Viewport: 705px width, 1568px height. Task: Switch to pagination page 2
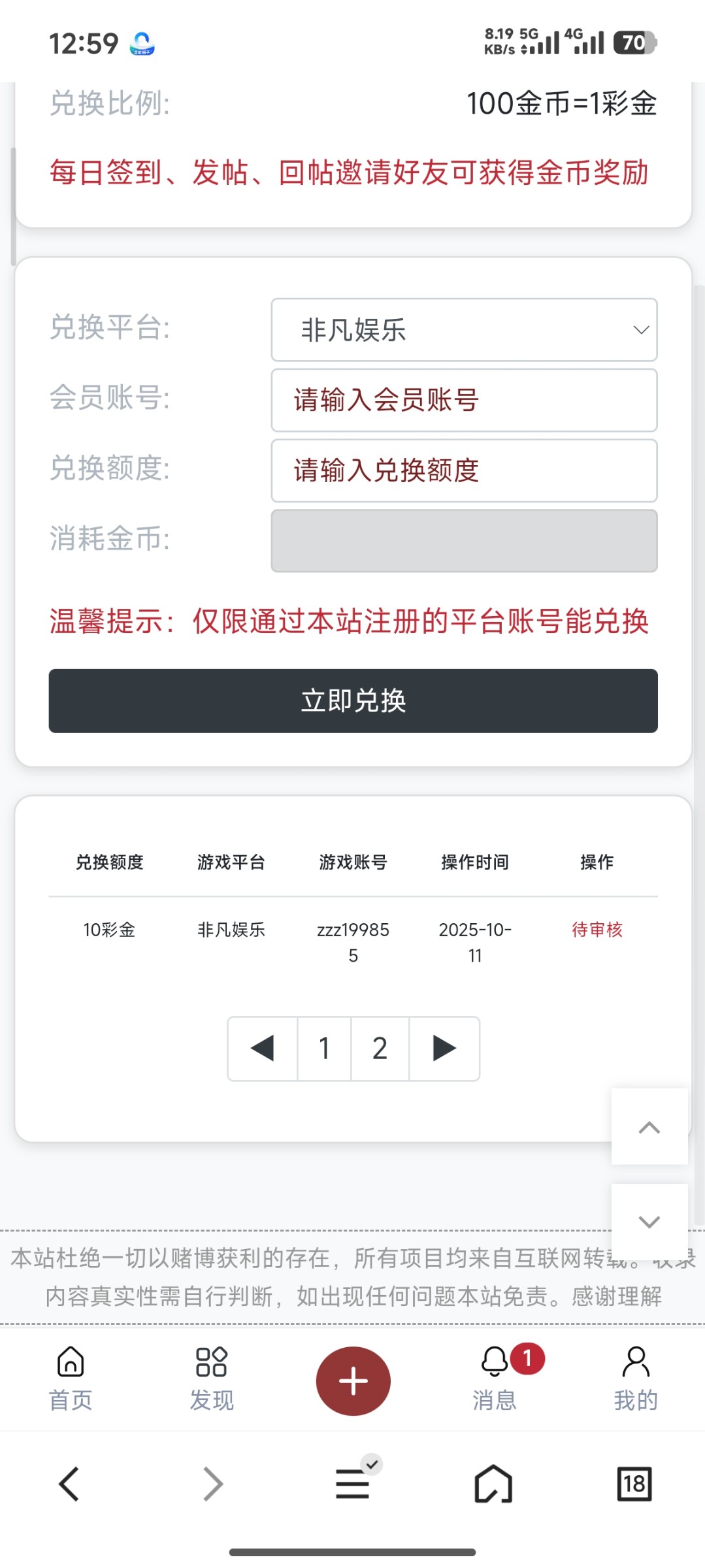[379, 1048]
